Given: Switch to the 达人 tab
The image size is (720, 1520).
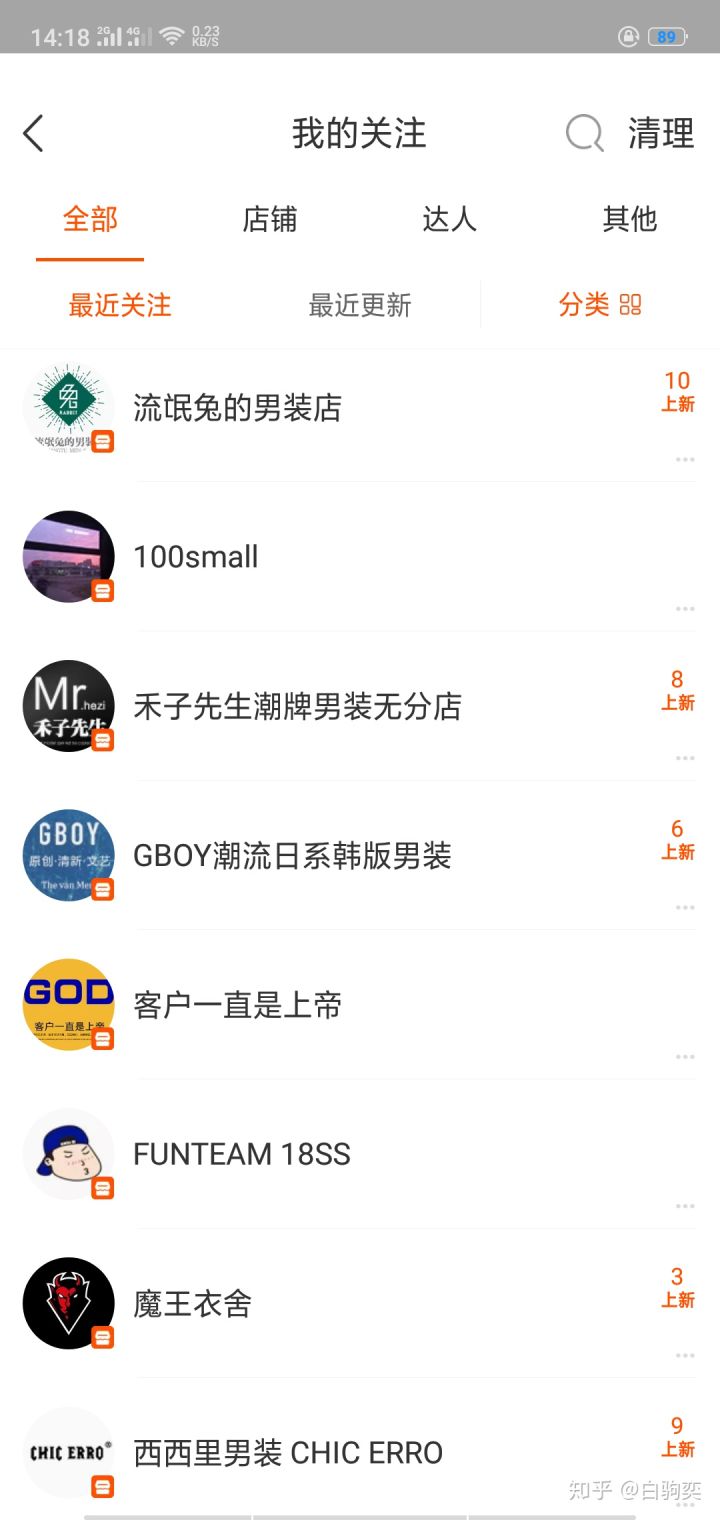Looking at the screenshot, I should pyautogui.click(x=449, y=219).
